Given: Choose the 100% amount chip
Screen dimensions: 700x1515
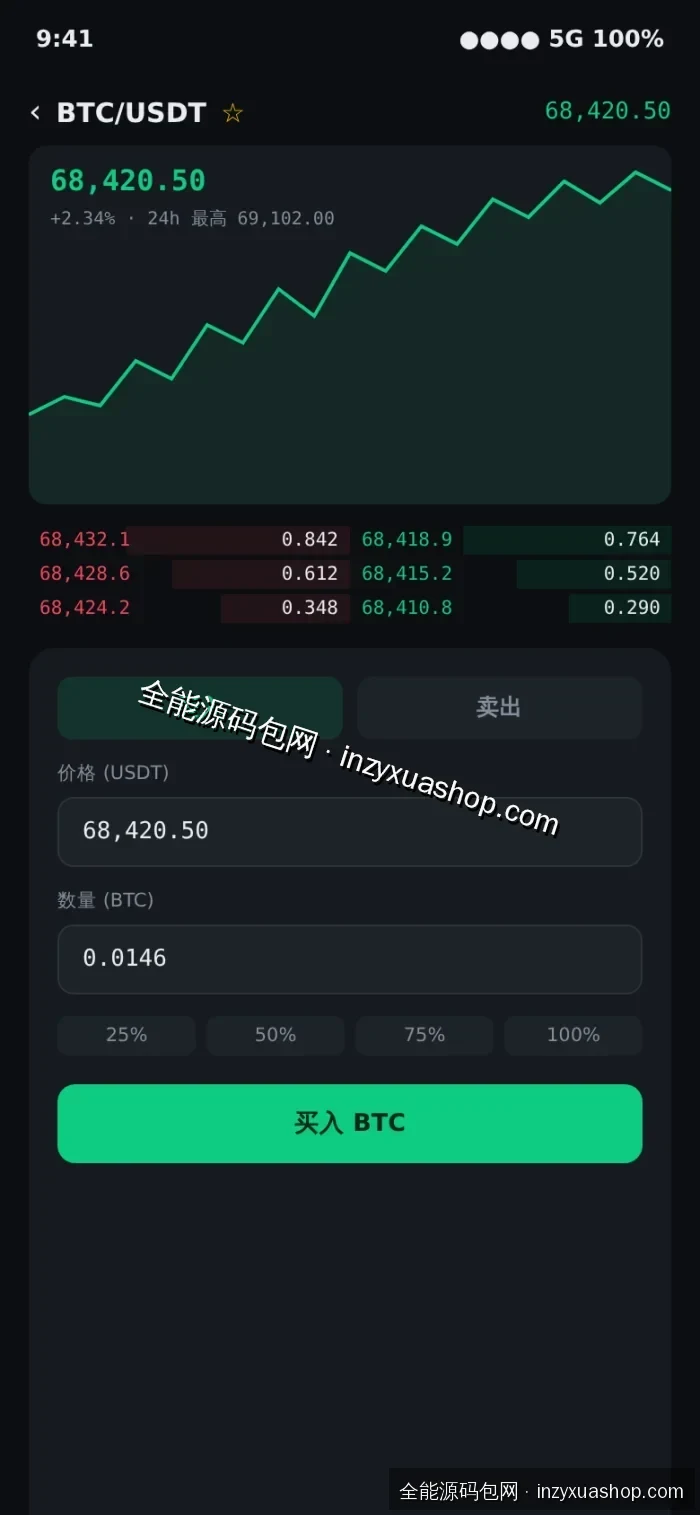Looking at the screenshot, I should tap(573, 1035).
